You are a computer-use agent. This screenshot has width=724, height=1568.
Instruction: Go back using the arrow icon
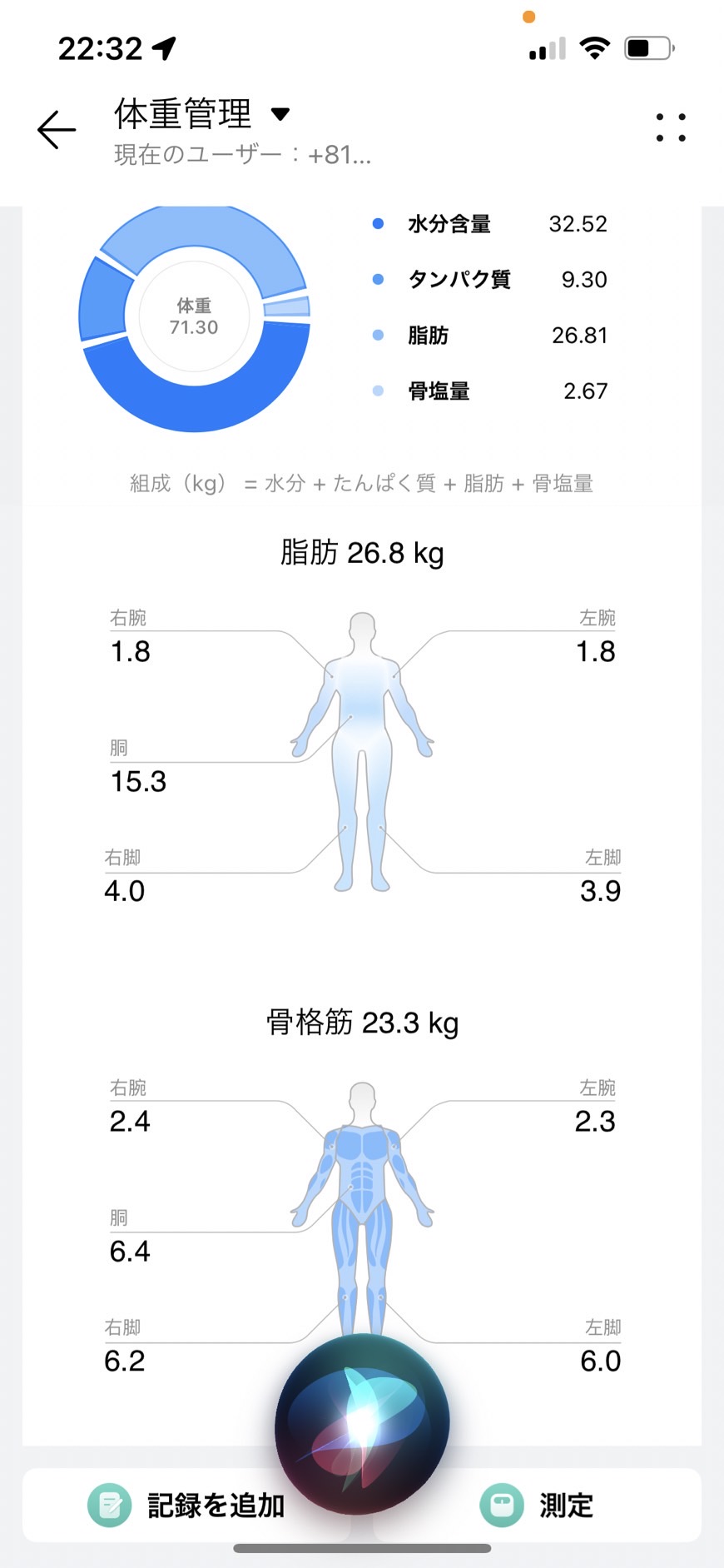pyautogui.click(x=57, y=130)
